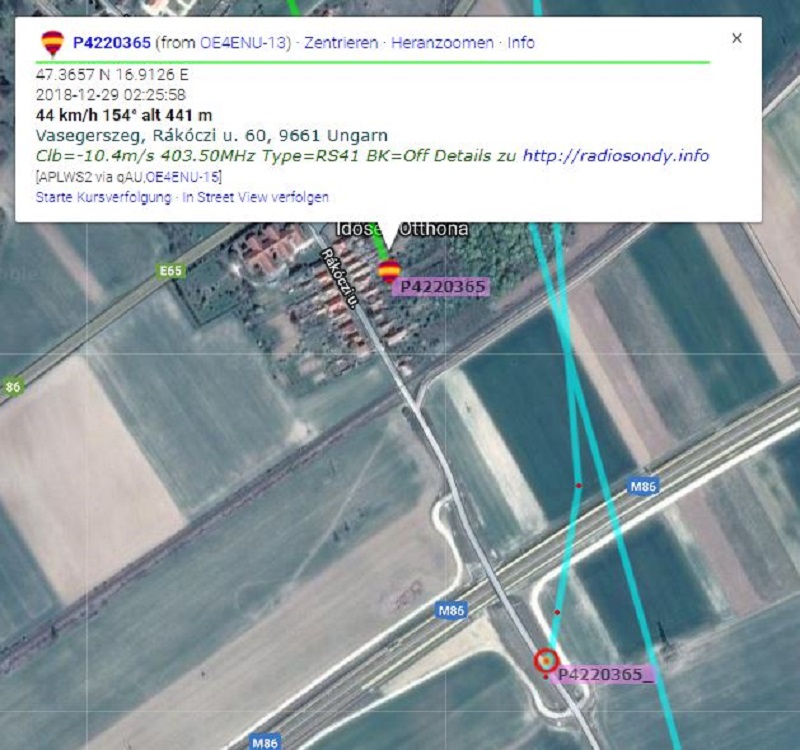Tap Zentrieren to center the map
Image resolution: width=800 pixels, height=750 pixels.
point(340,43)
